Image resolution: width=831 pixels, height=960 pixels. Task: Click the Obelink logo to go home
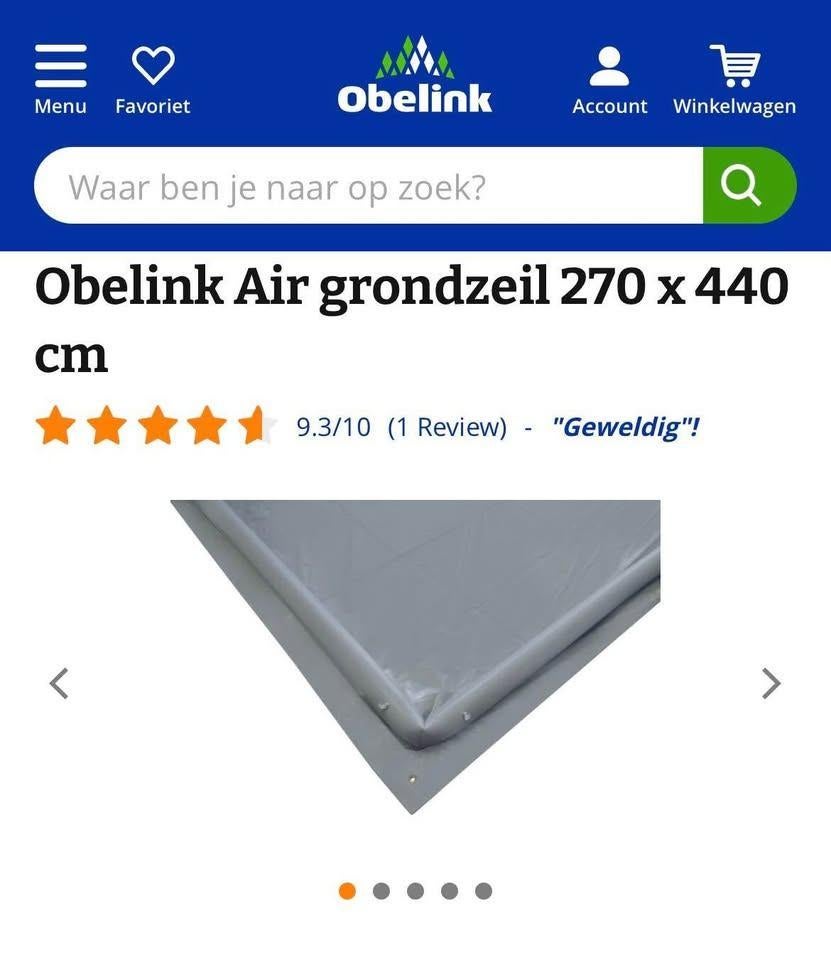pos(416,72)
